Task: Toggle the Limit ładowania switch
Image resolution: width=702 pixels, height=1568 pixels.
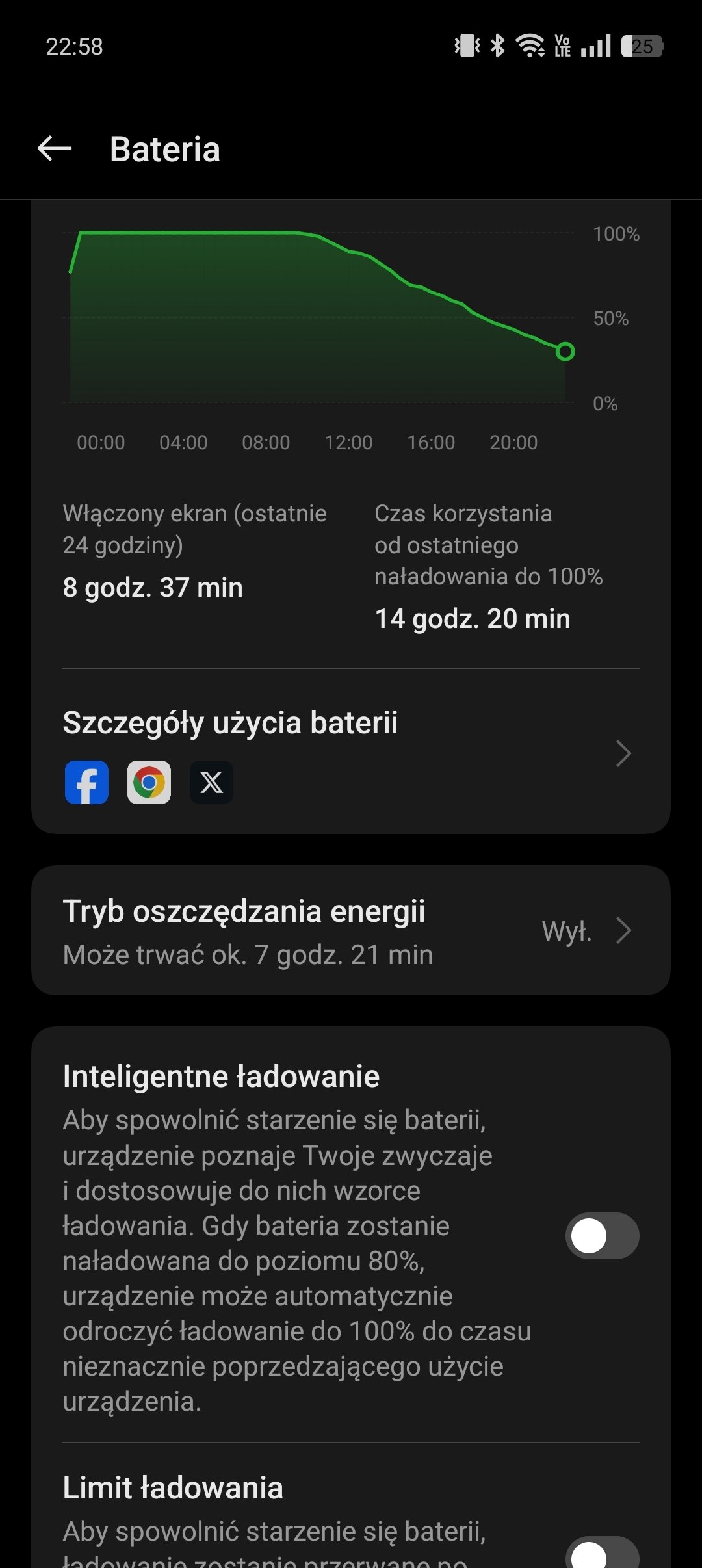Action: (603, 1552)
